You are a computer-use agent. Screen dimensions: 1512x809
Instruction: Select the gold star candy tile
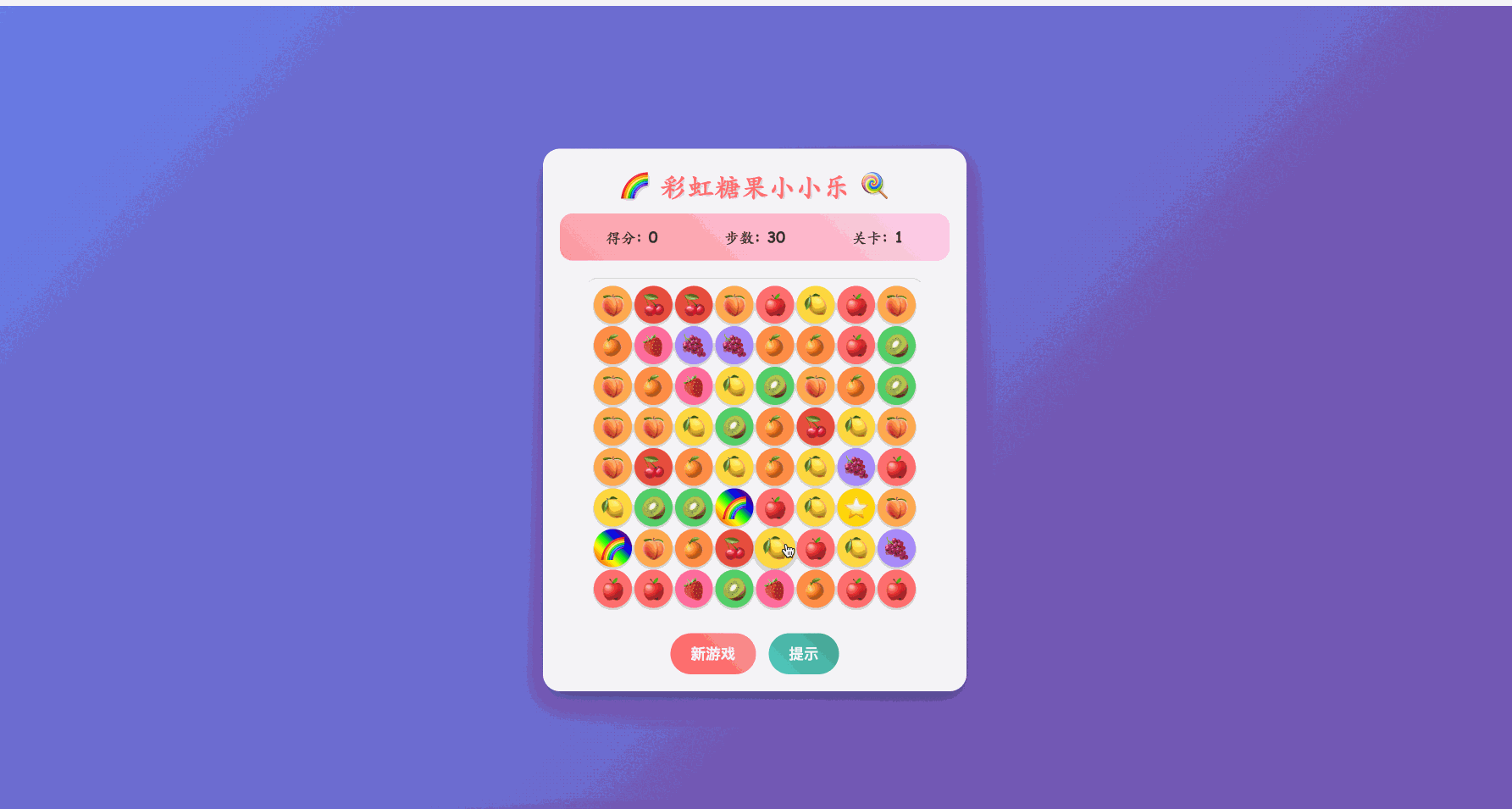pyautogui.click(x=856, y=507)
